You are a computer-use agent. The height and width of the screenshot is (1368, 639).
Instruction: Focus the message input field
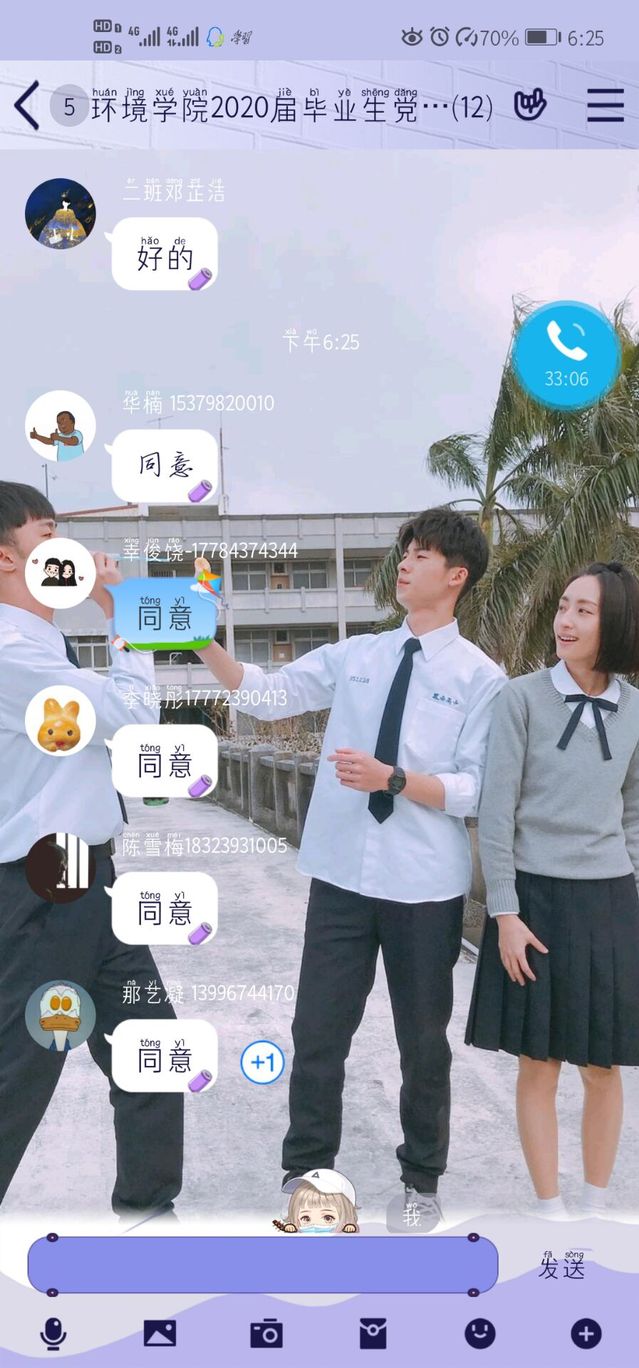click(x=262, y=1265)
